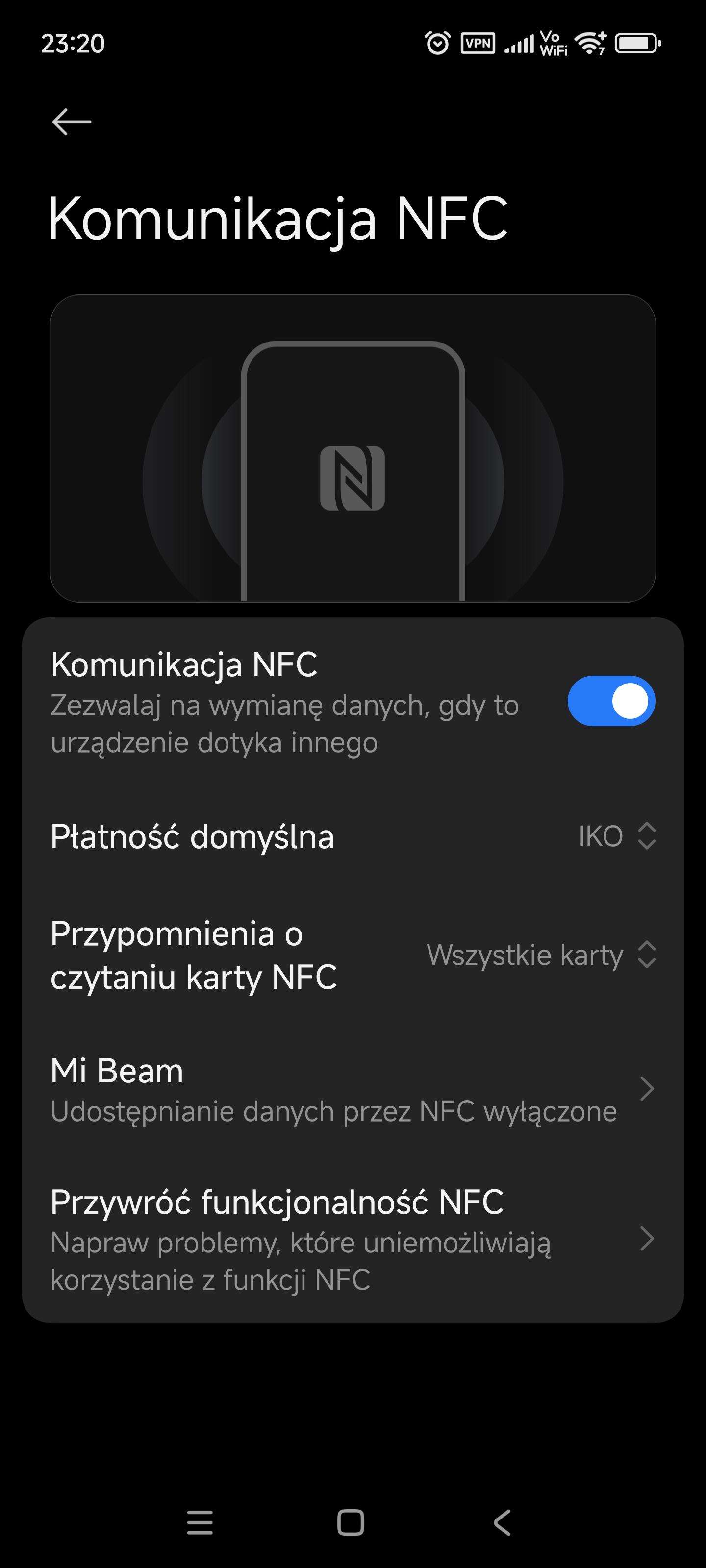
Task: Tap the system home button
Action: coord(350,1522)
